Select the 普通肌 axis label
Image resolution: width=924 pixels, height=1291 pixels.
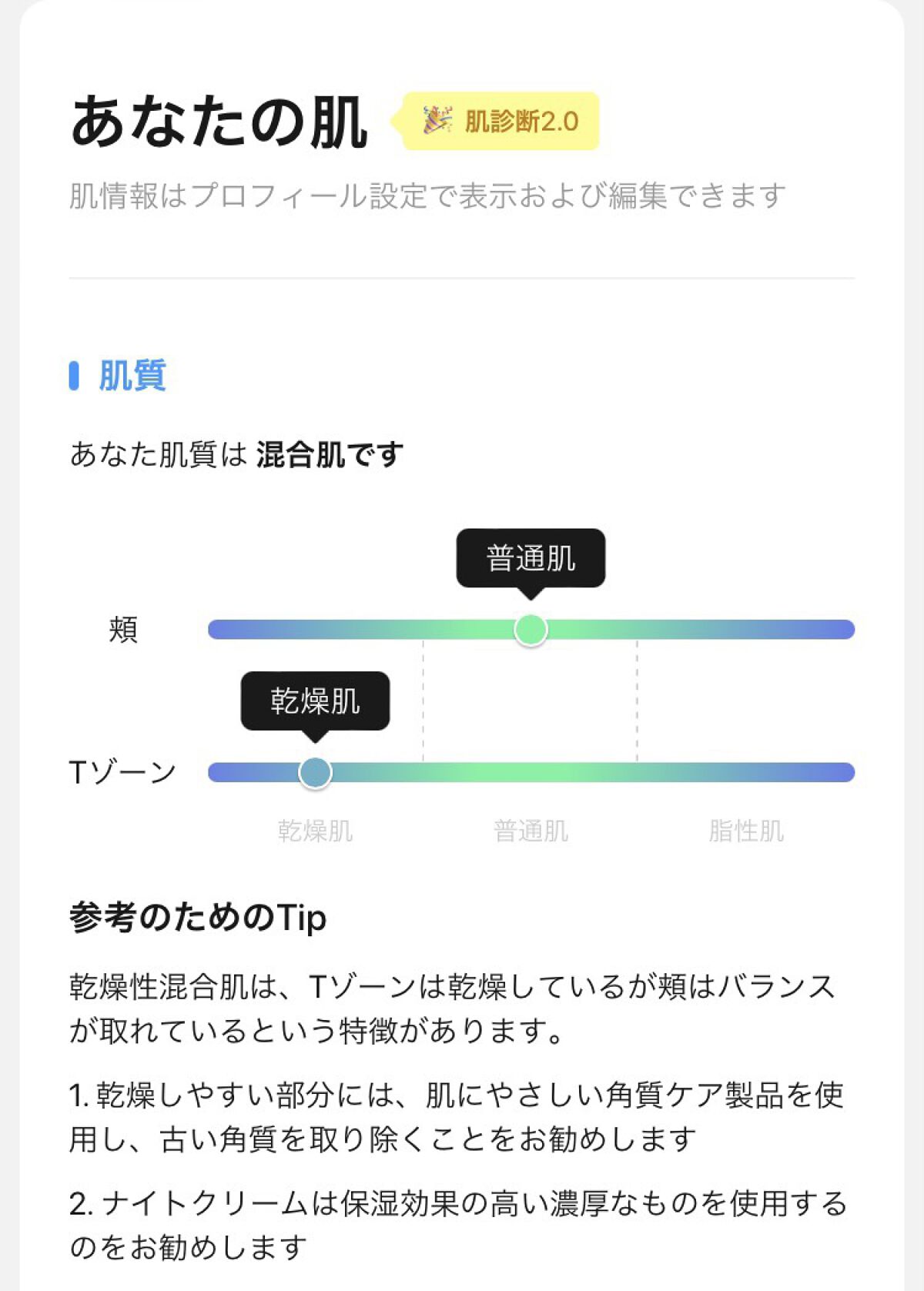tap(530, 830)
